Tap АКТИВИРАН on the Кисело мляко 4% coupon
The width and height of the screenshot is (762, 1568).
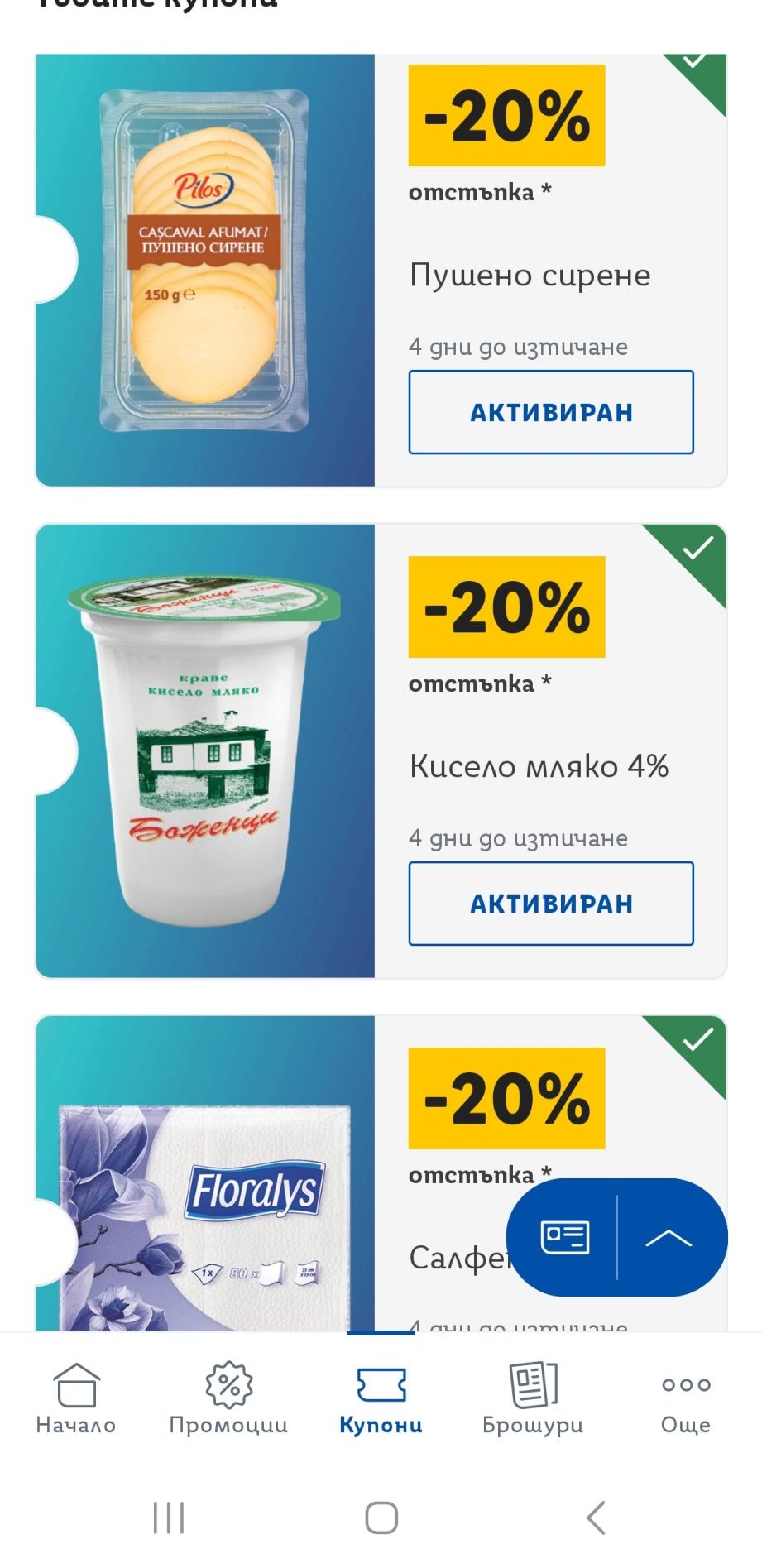tap(551, 904)
